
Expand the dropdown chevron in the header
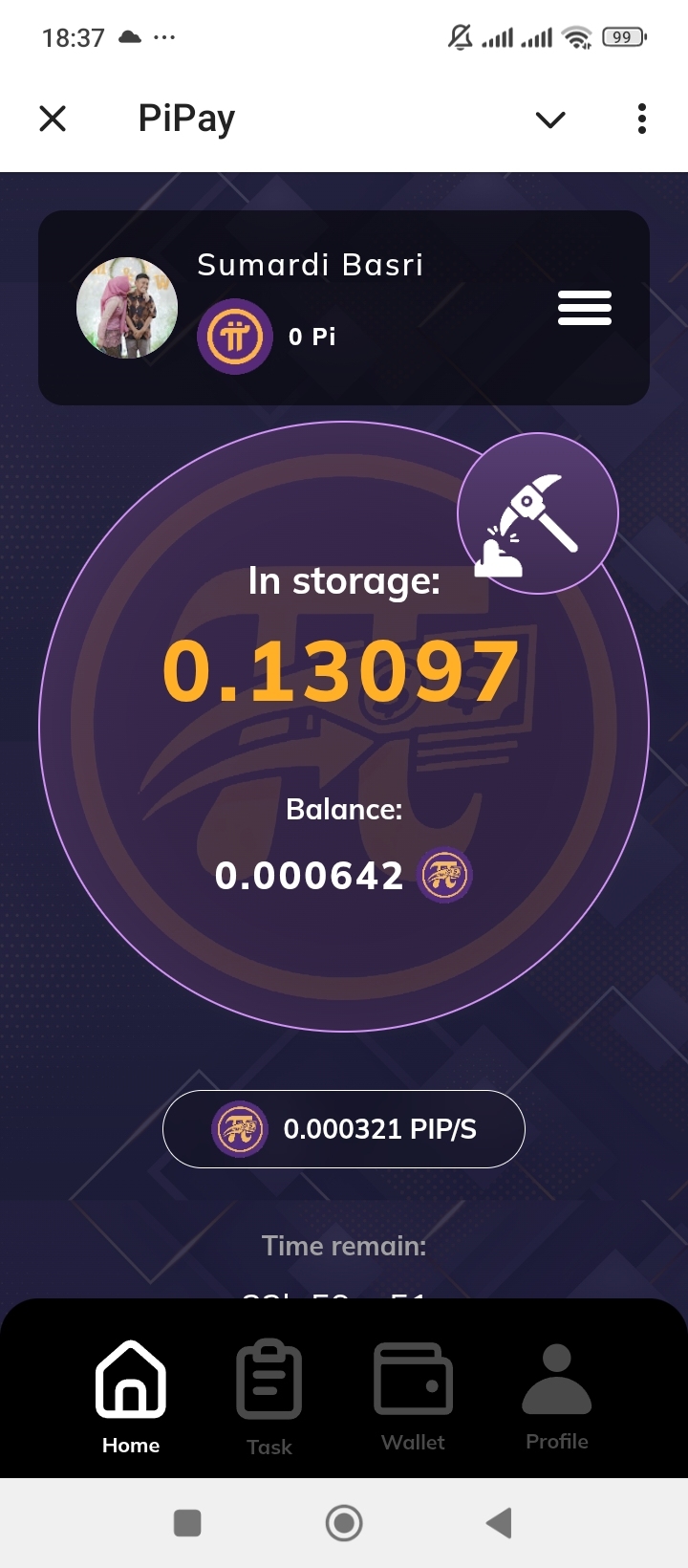click(x=550, y=120)
